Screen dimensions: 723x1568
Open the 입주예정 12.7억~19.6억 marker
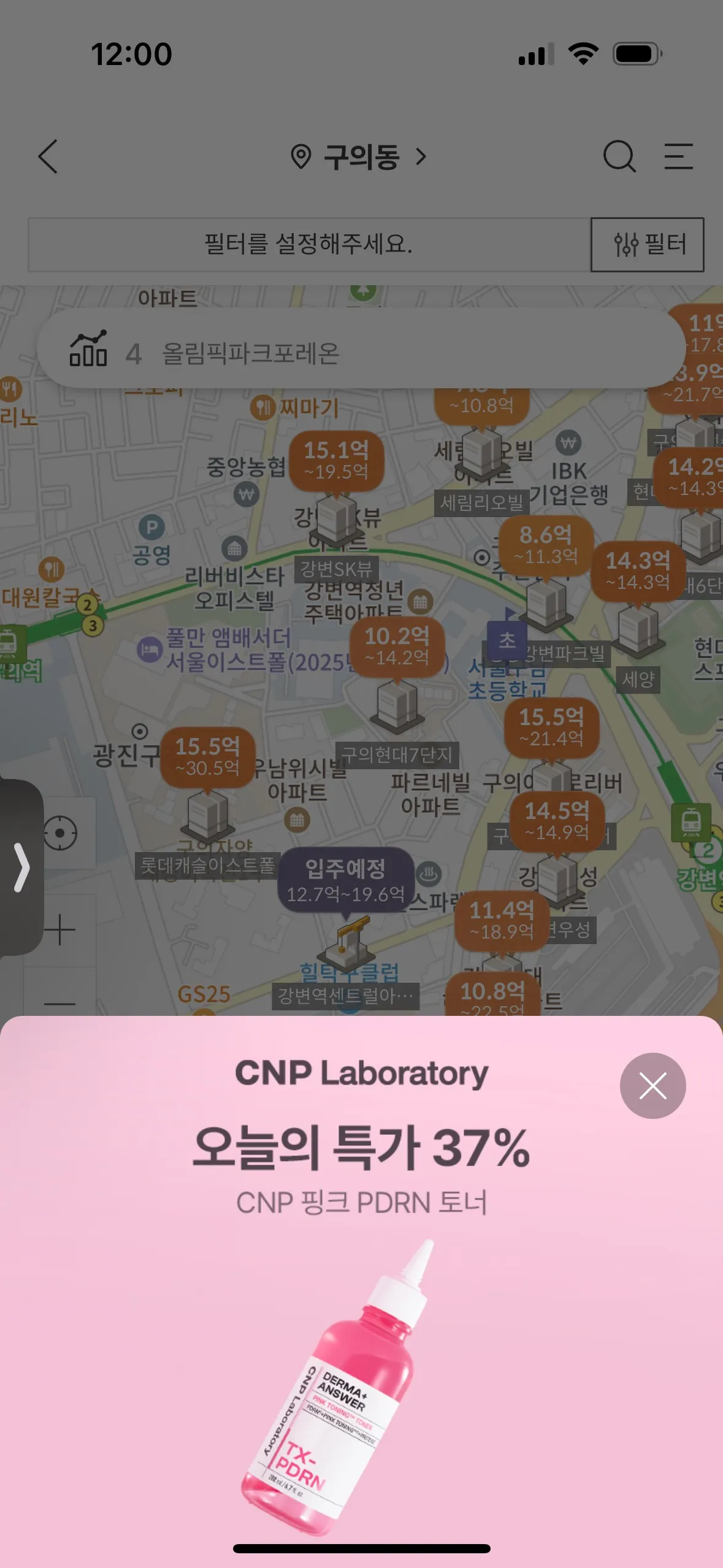346,880
